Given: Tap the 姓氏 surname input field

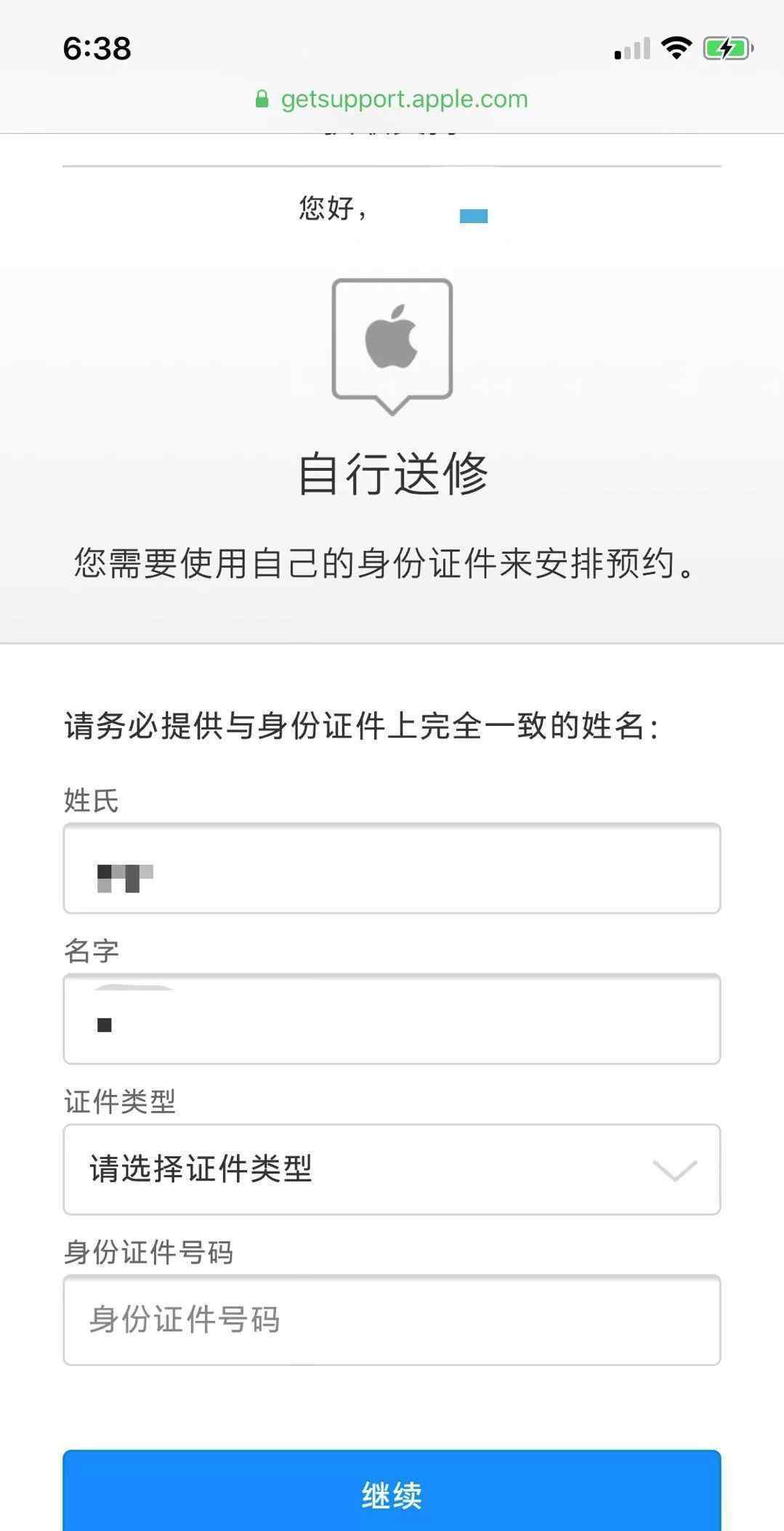Looking at the screenshot, I should coord(392,868).
